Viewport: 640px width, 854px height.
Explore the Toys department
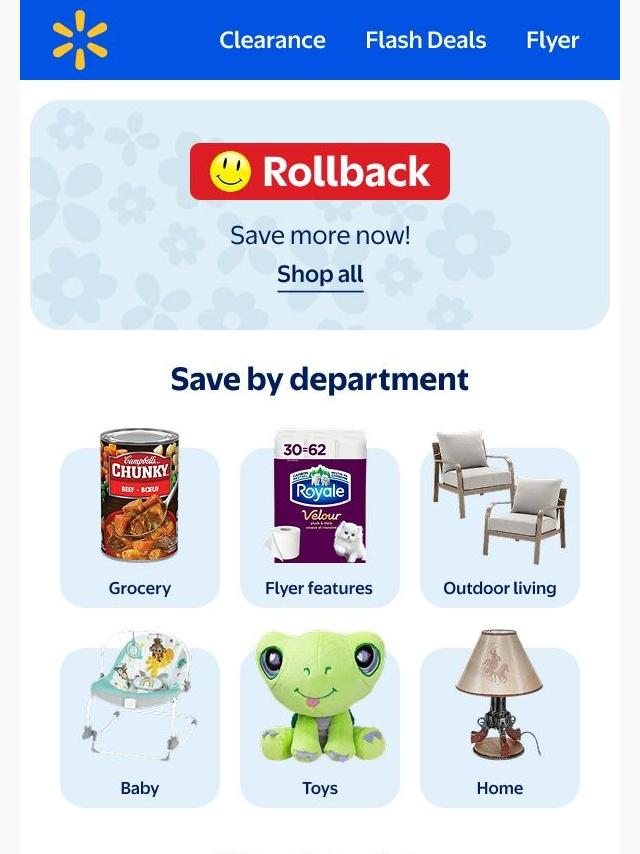point(320,725)
